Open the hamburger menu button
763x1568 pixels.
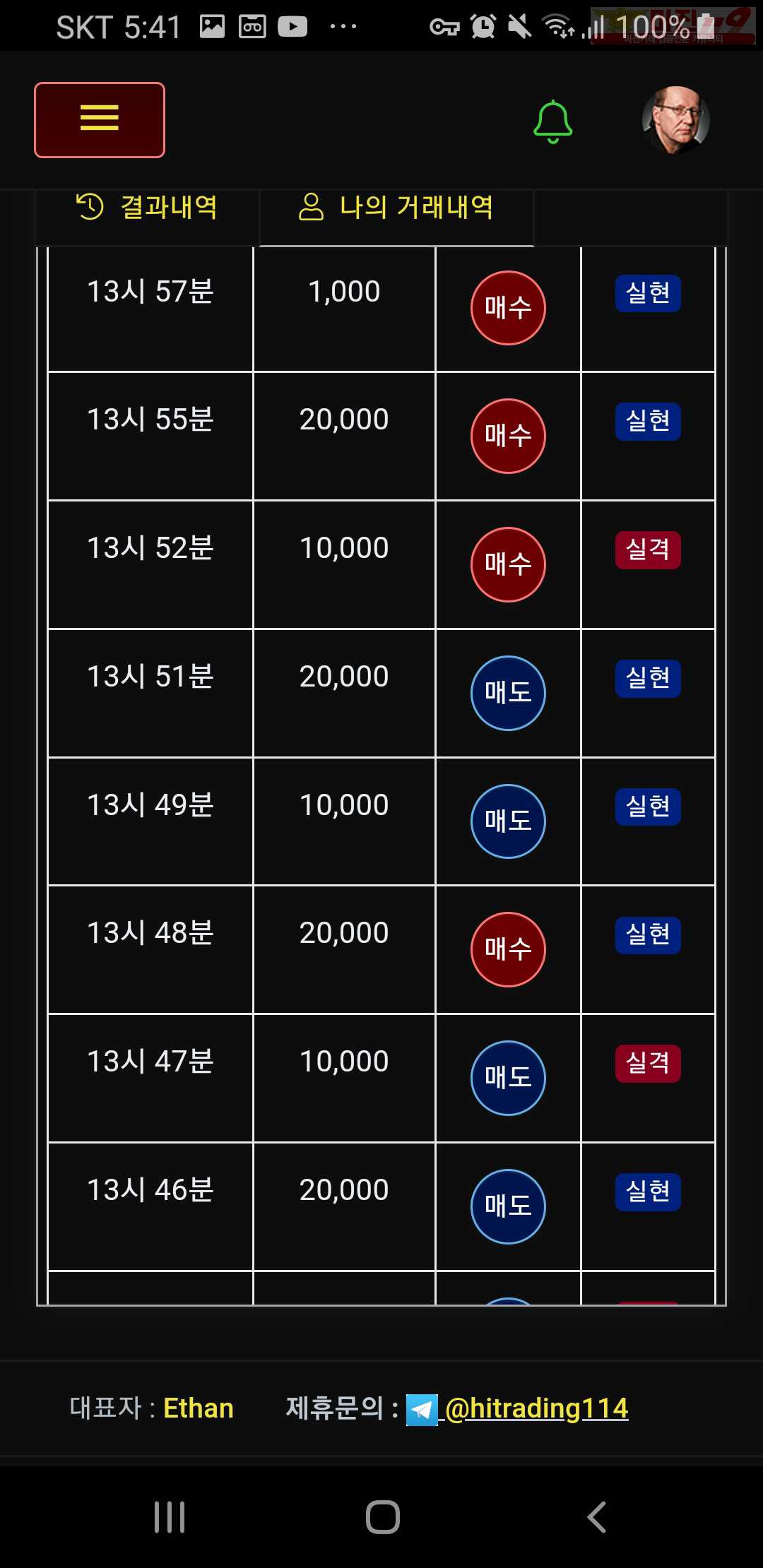coord(100,119)
